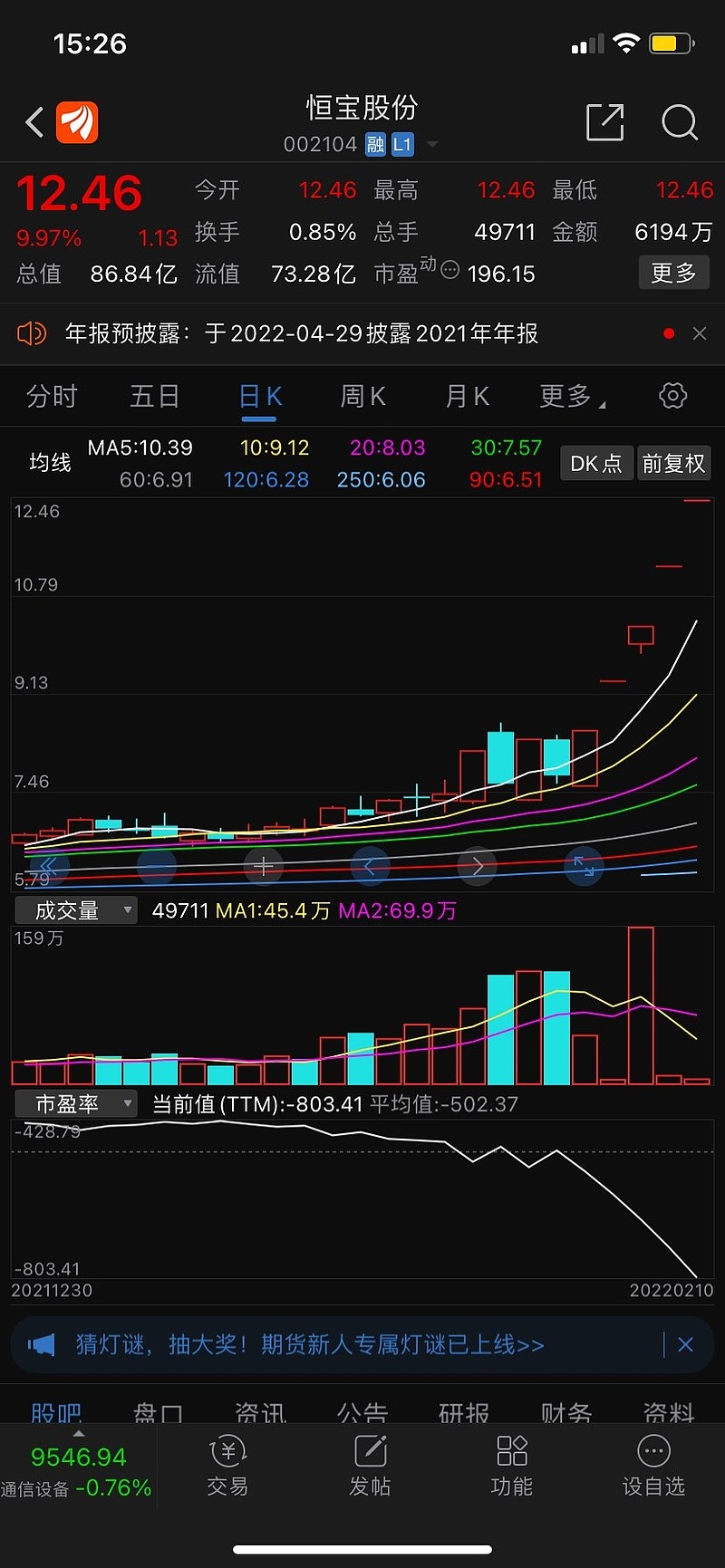Viewport: 725px width, 1568px height.
Task: Switch to the 五日 chart tab
Action: click(154, 397)
